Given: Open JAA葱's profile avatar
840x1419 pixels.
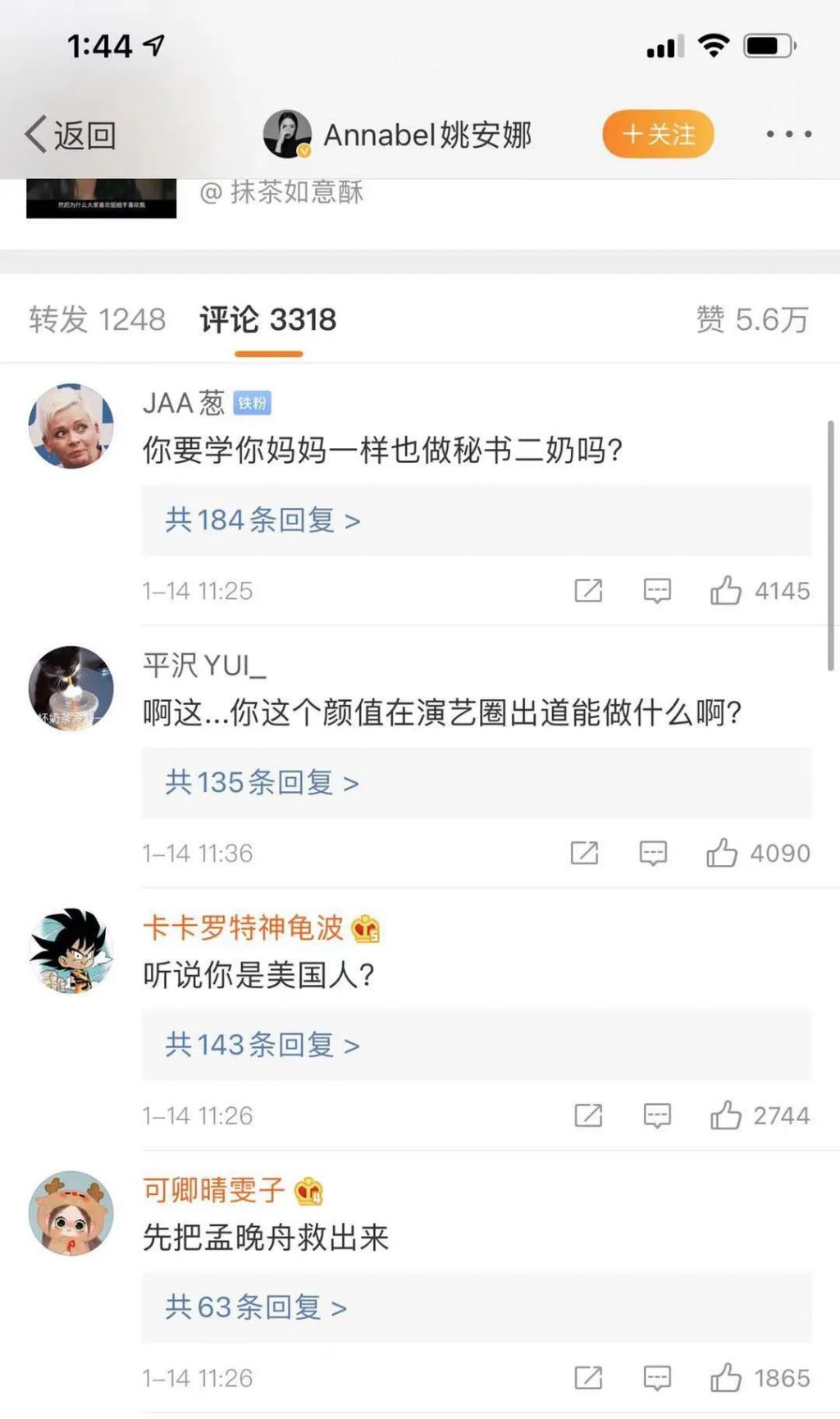Looking at the screenshot, I should (x=71, y=426).
